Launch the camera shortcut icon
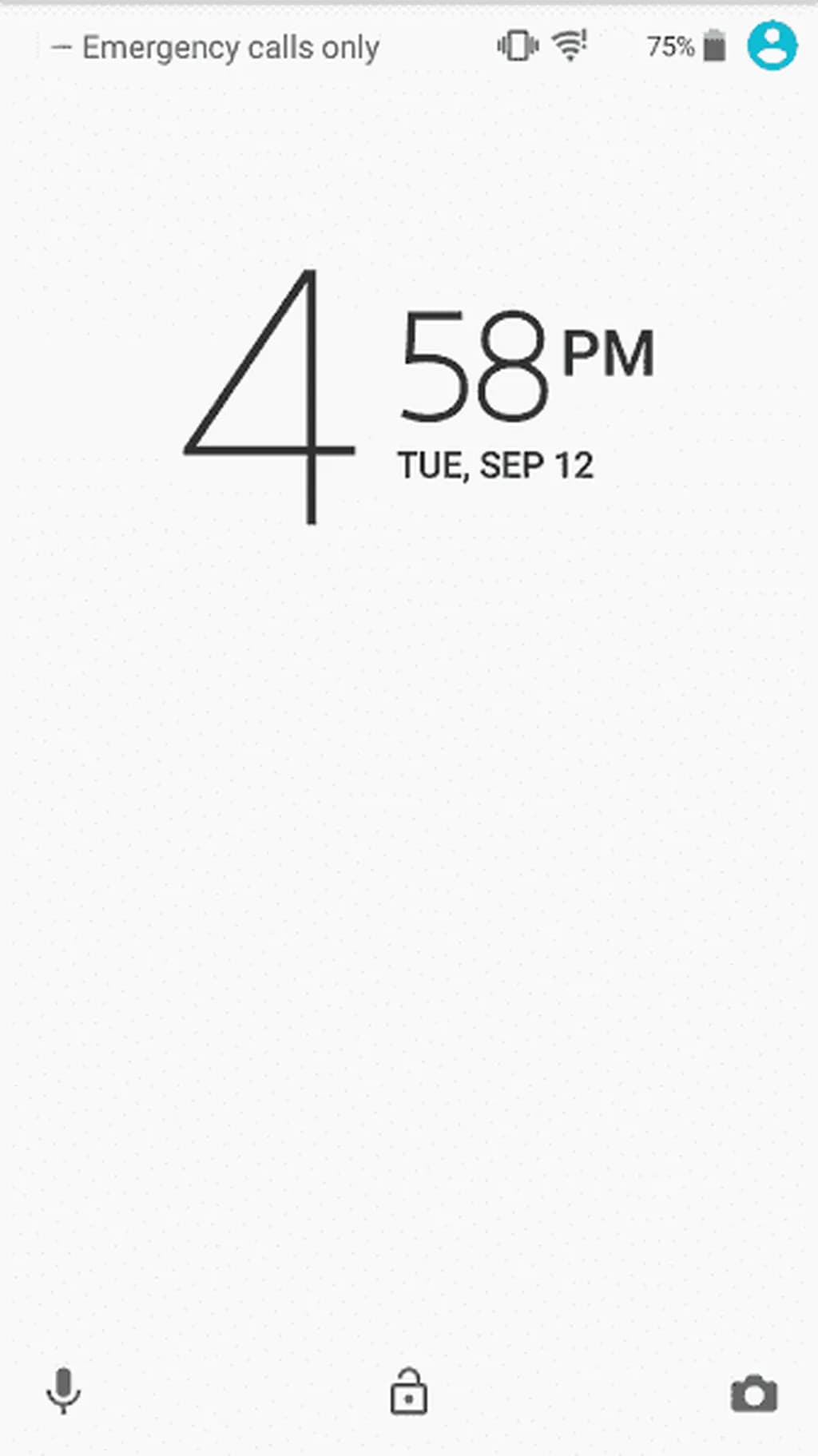Screen dimensions: 818x1456 [753, 1394]
